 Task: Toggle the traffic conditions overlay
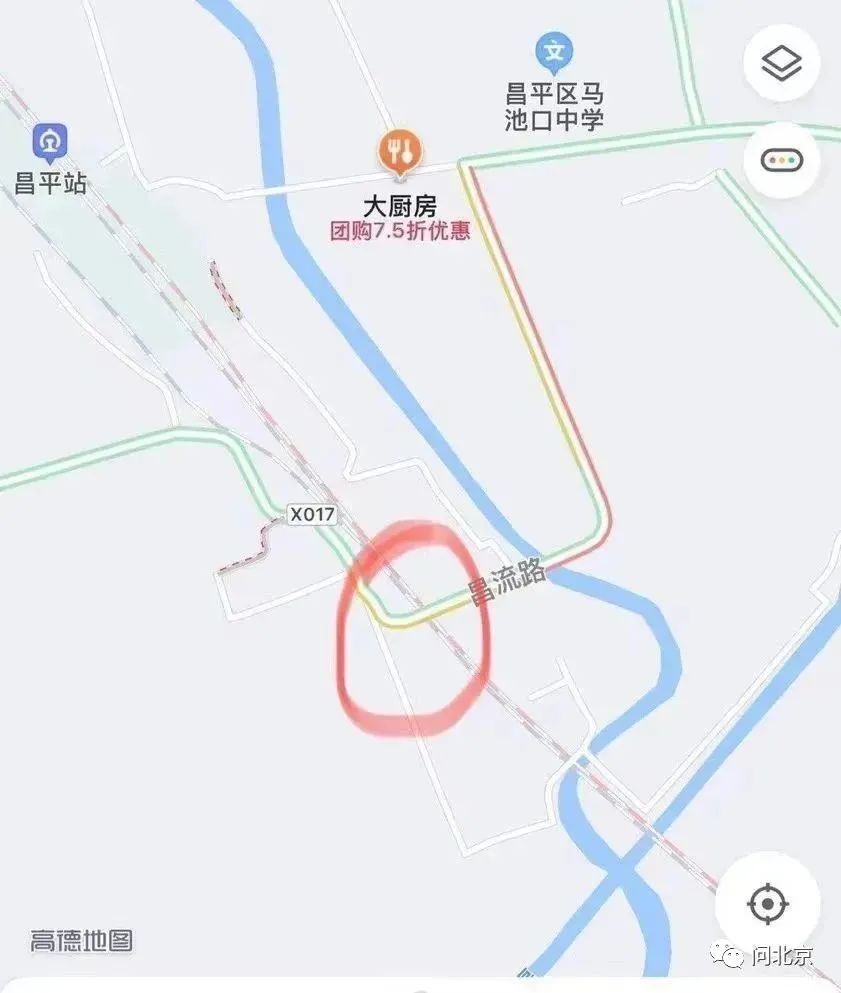point(781,160)
